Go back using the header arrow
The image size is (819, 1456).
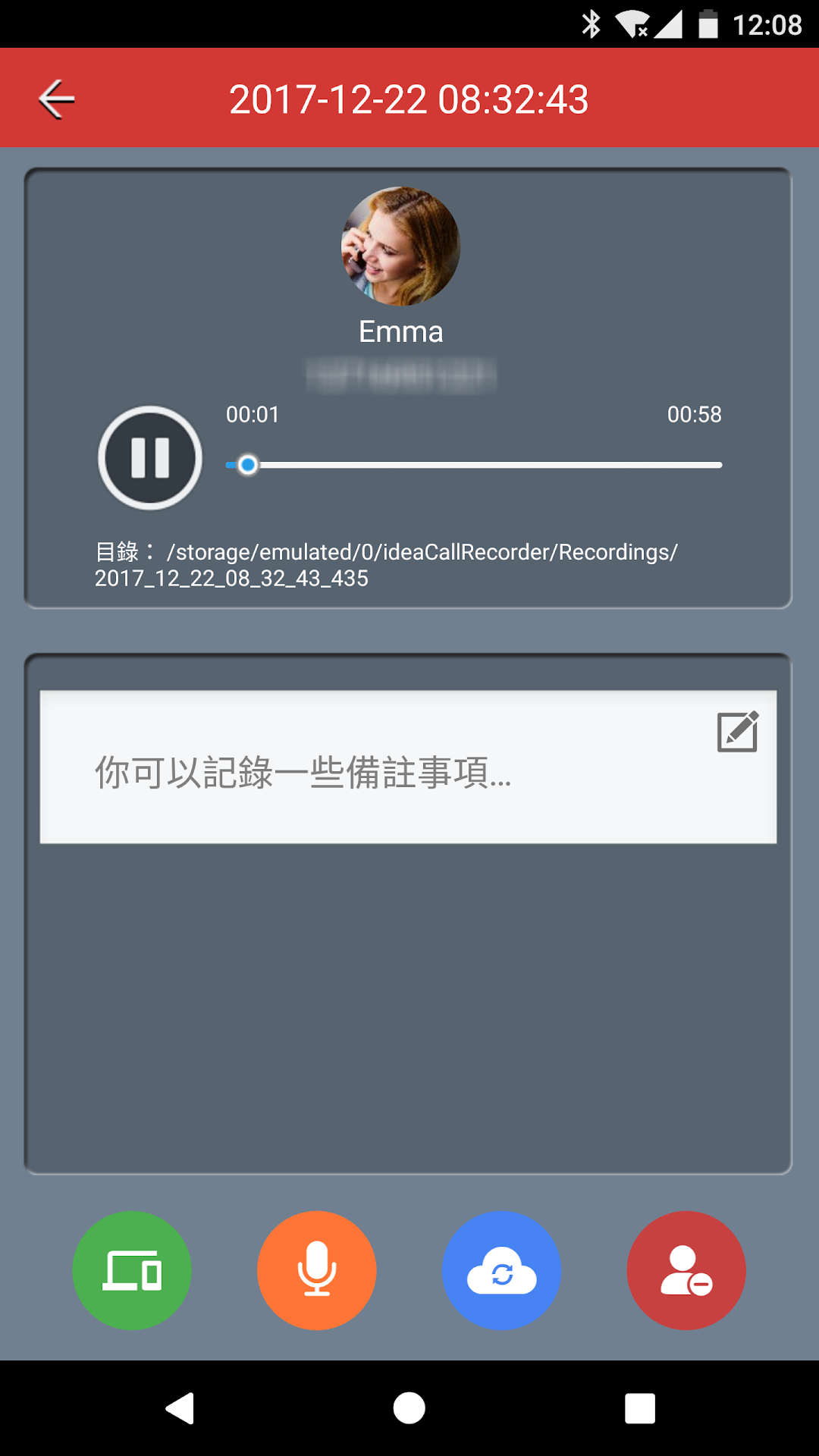pyautogui.click(x=57, y=99)
